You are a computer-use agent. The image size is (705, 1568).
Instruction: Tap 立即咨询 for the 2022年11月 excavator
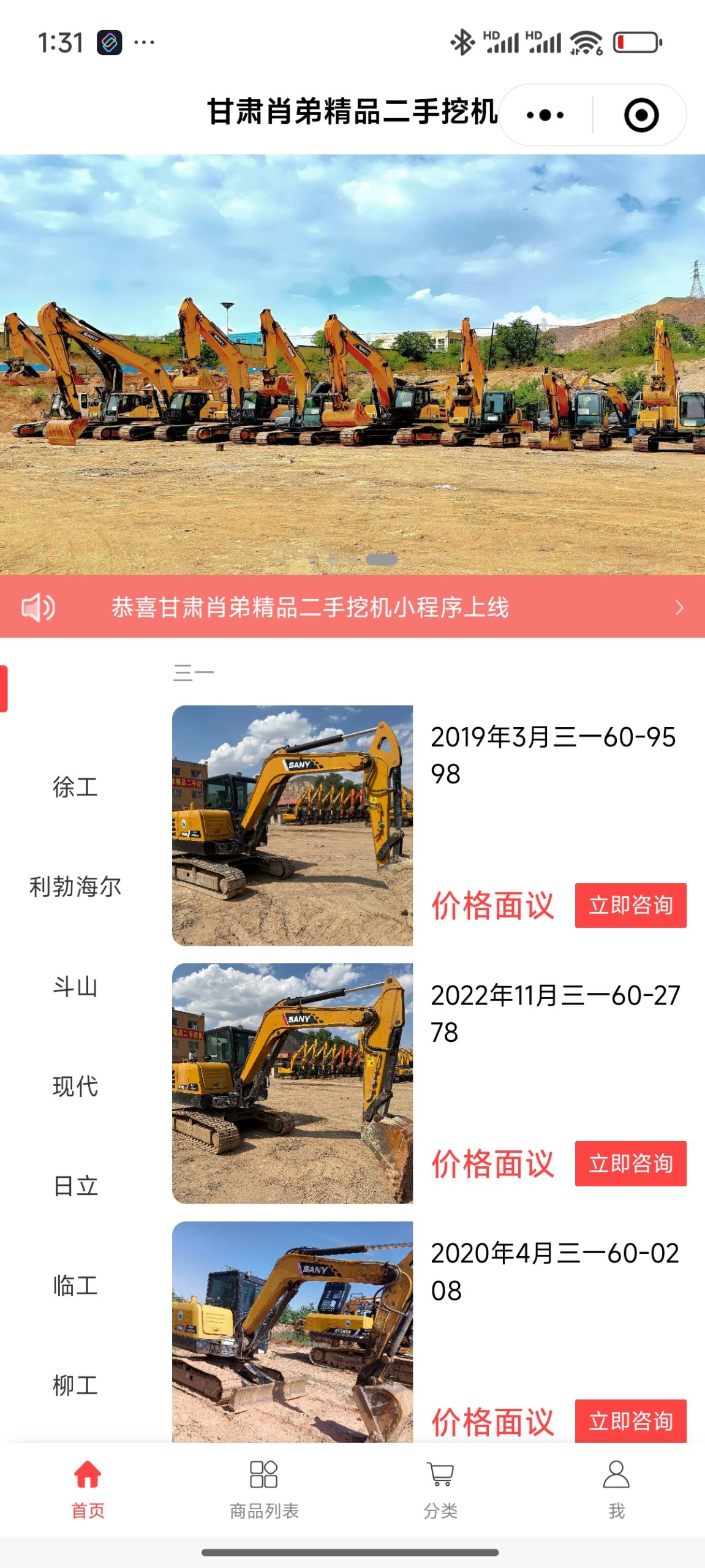point(630,1163)
